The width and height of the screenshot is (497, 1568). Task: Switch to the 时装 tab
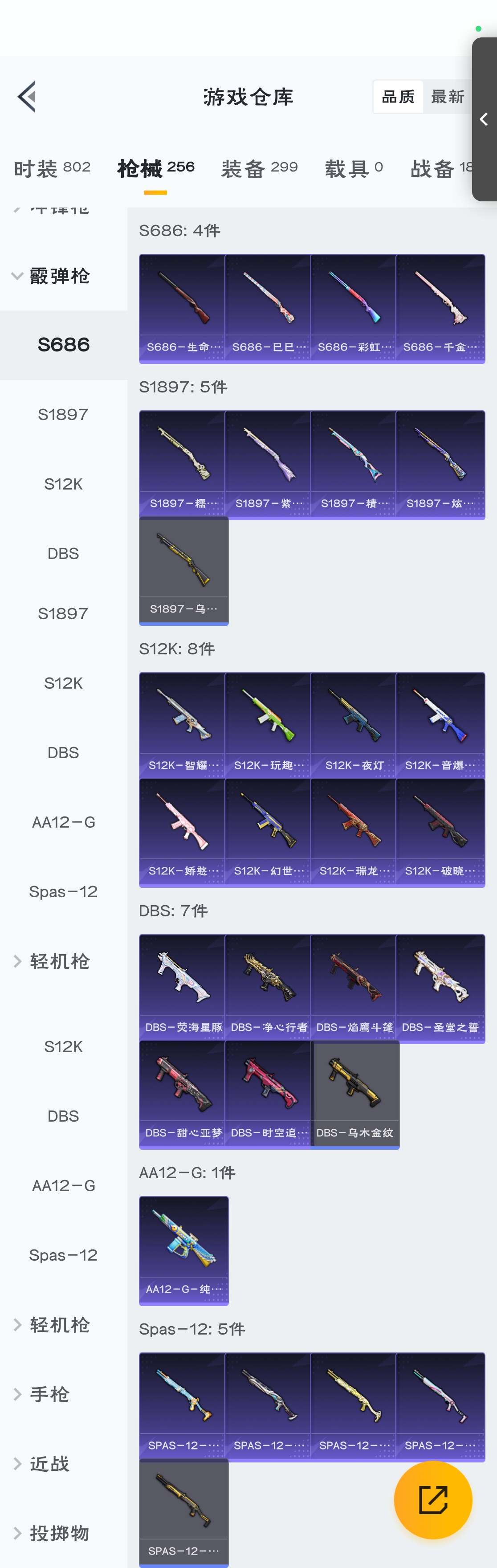pos(52,168)
